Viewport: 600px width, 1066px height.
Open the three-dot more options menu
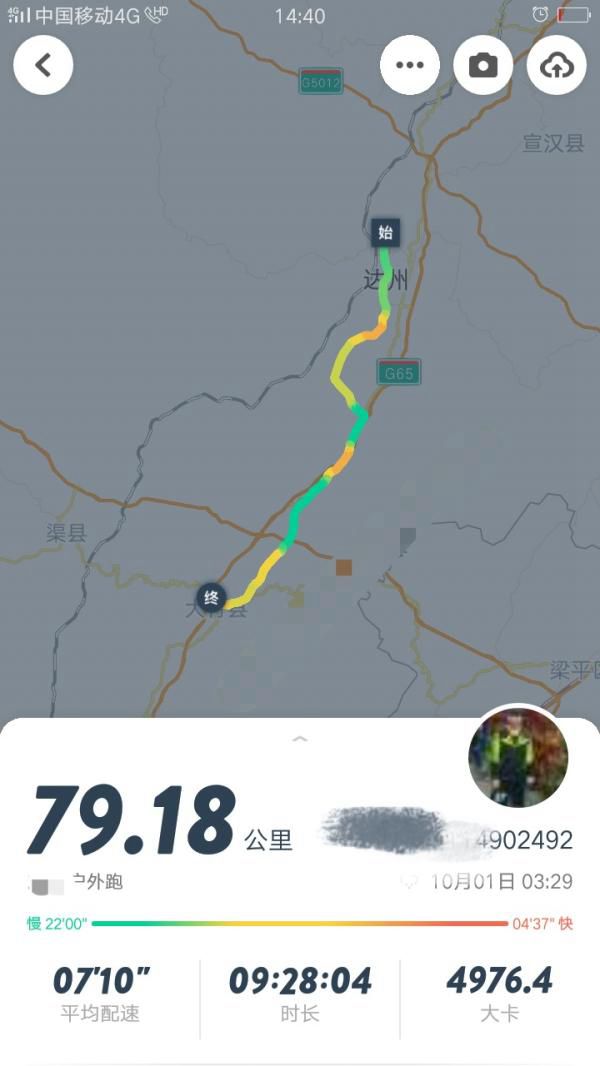click(410, 65)
